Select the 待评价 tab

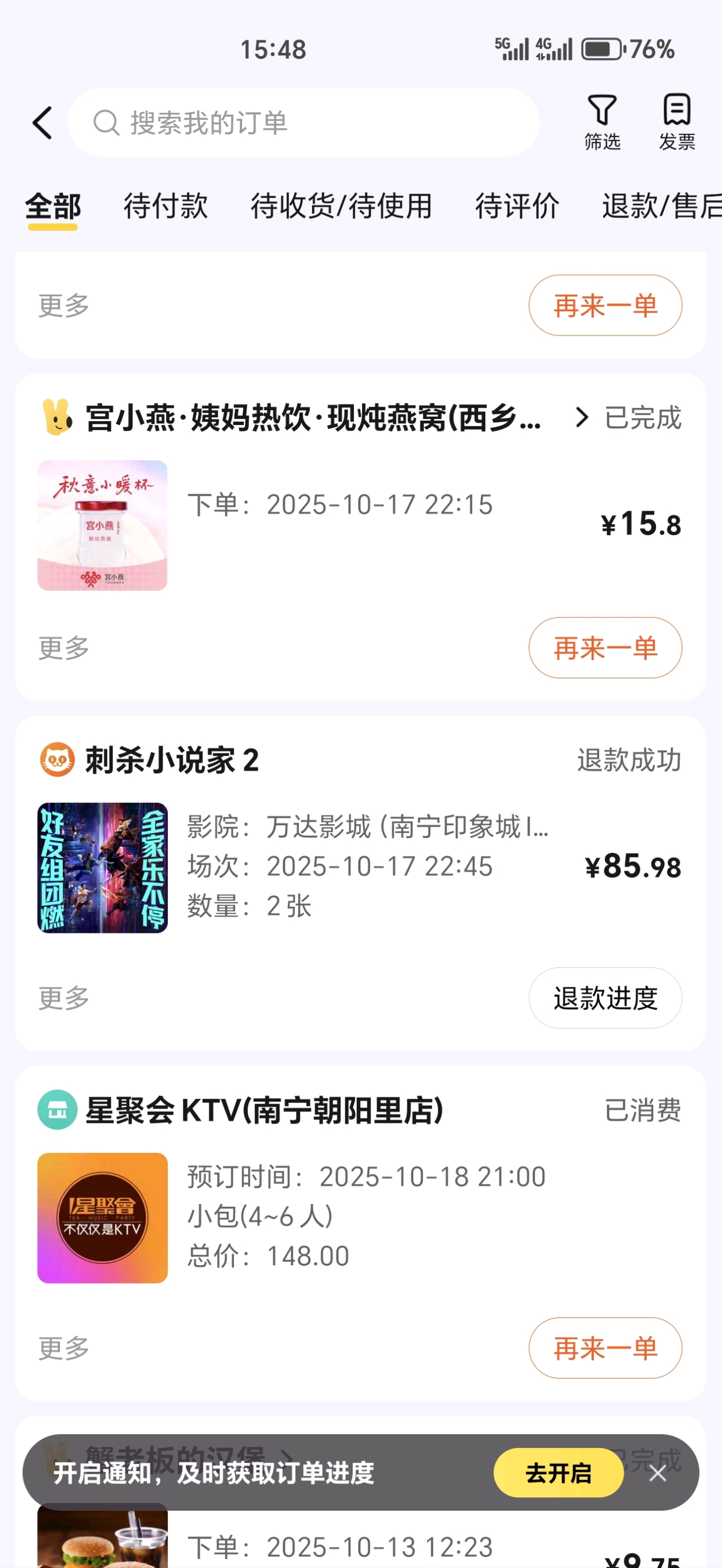tap(517, 206)
